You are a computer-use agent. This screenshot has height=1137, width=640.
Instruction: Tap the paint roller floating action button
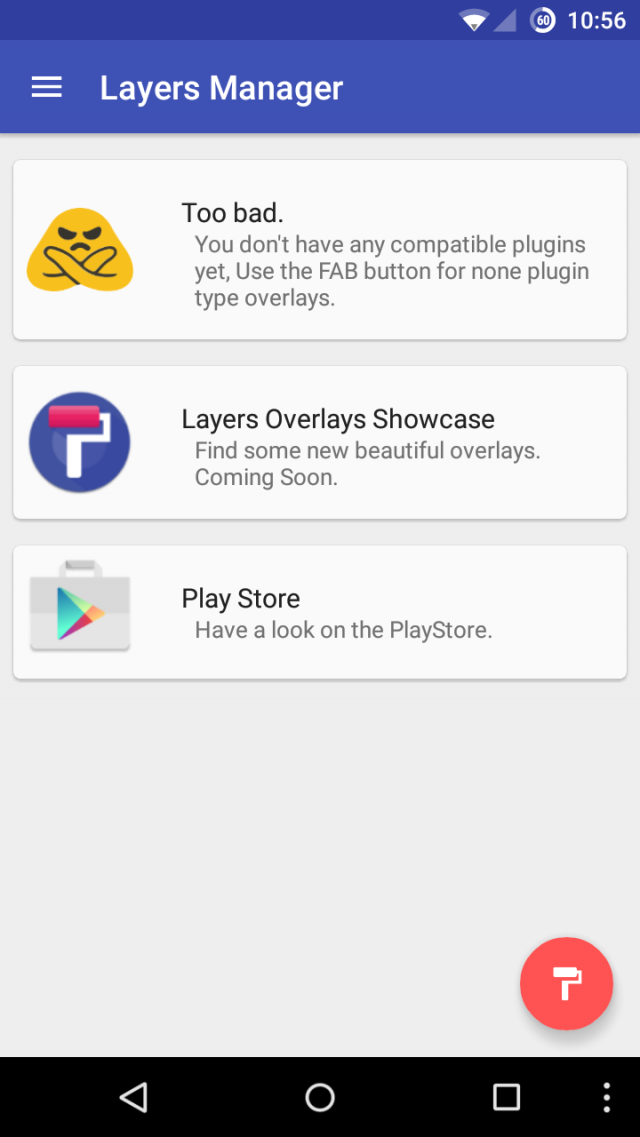pos(566,983)
